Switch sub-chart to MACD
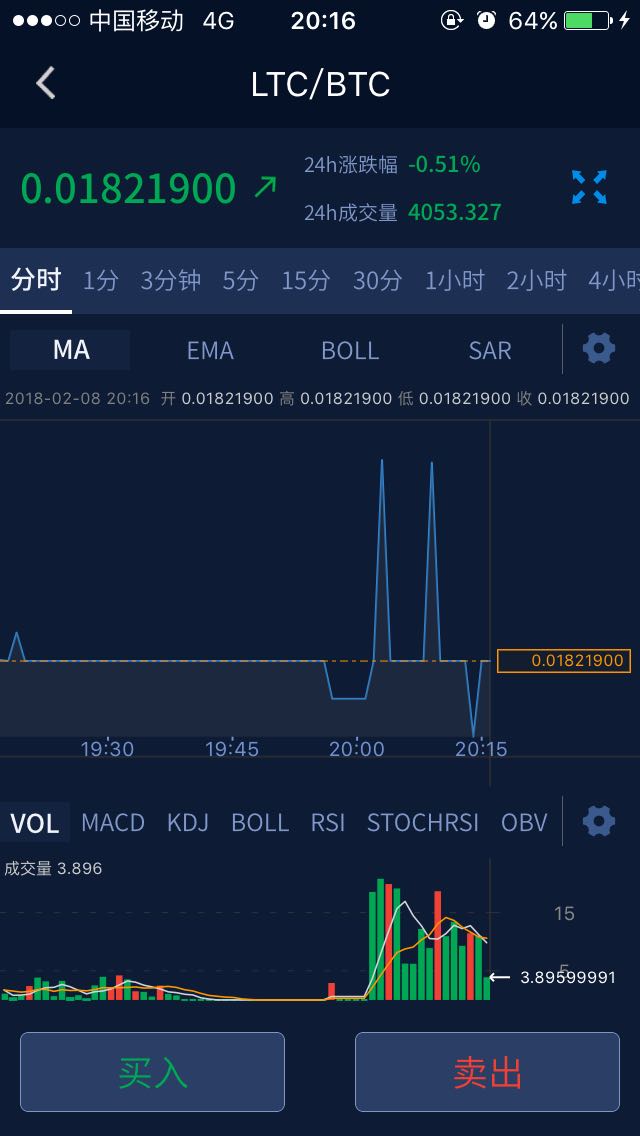Image resolution: width=640 pixels, height=1136 pixels. click(113, 822)
